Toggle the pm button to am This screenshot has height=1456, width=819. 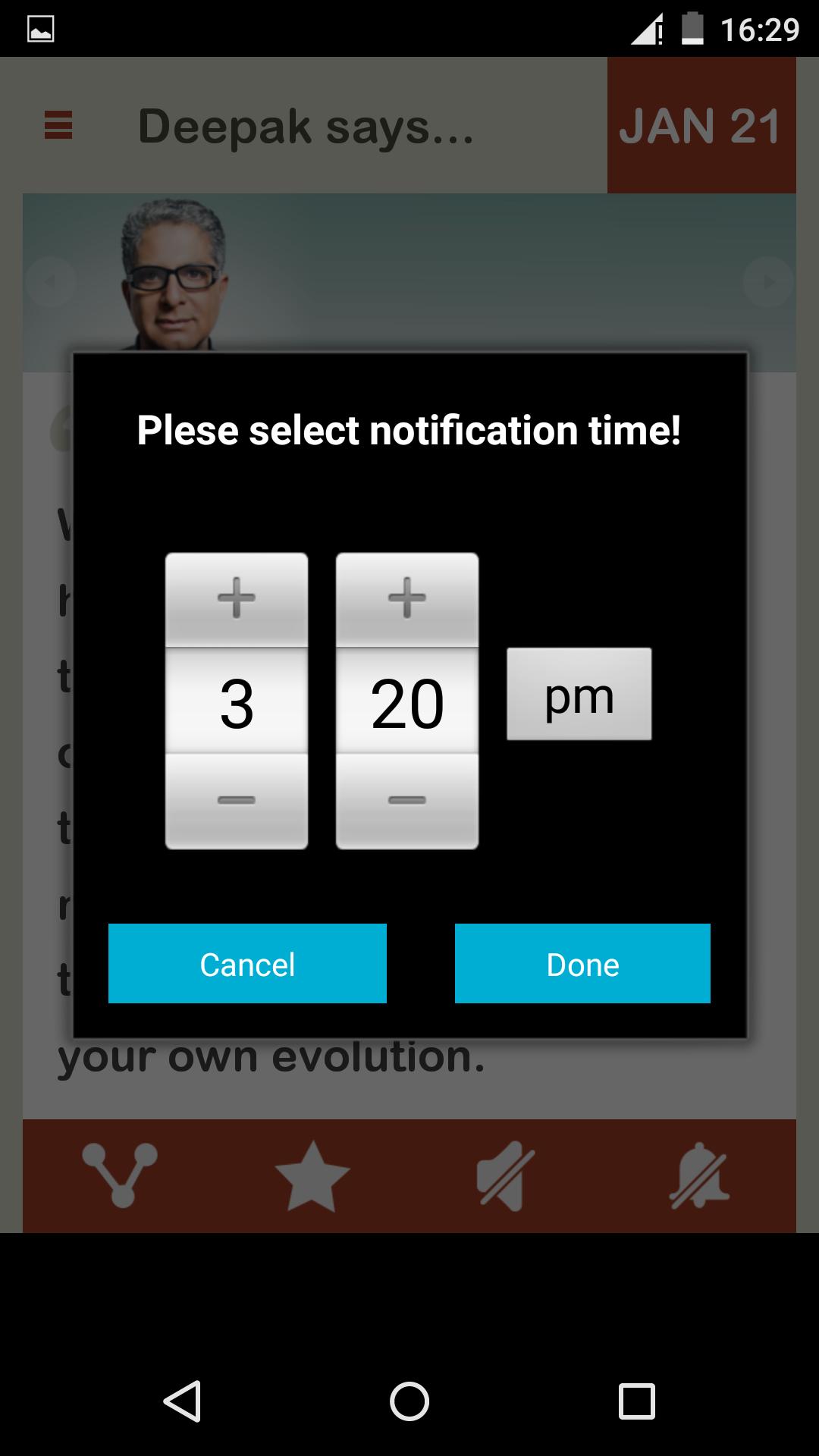click(579, 694)
